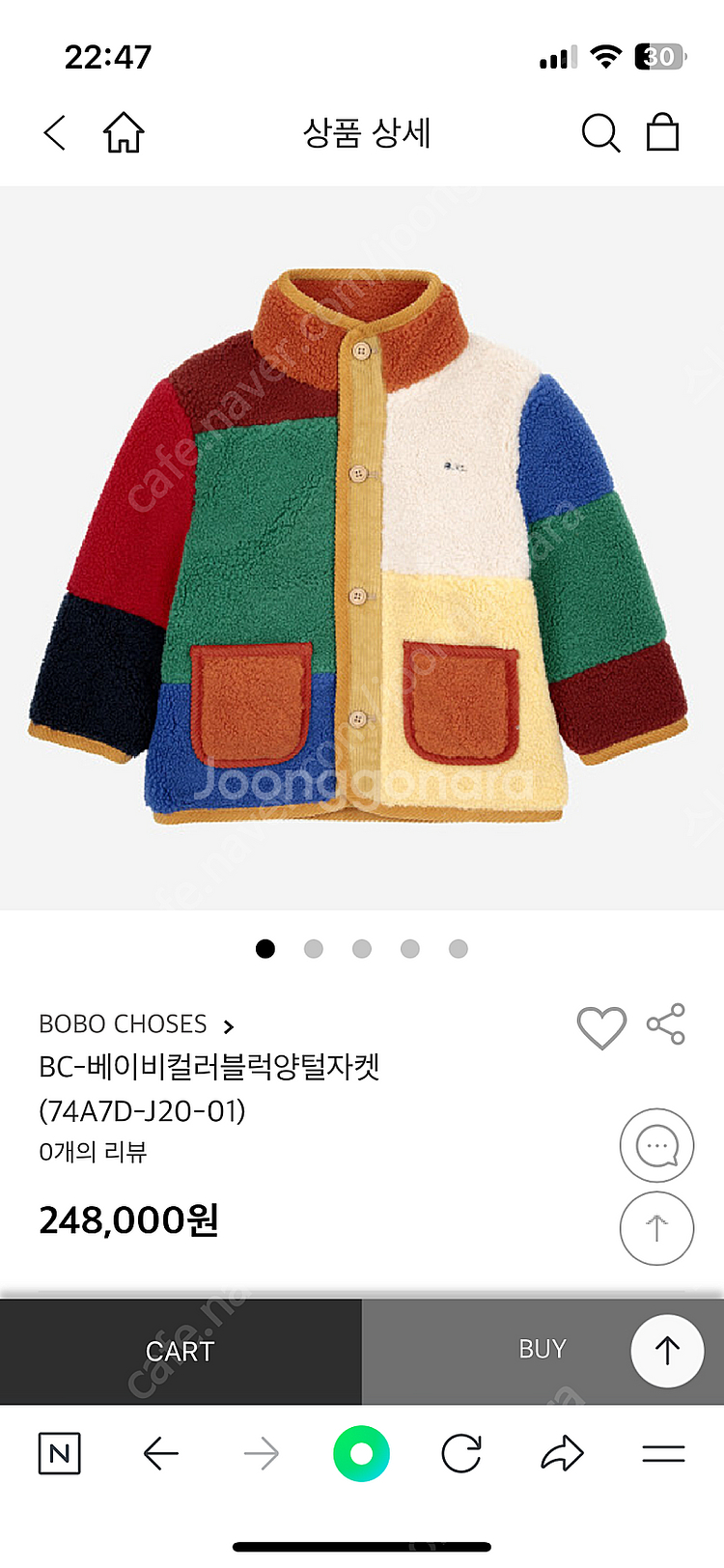Open the product inquiry chat bubble icon
Screen dimensions: 724x1568
click(x=655, y=1146)
